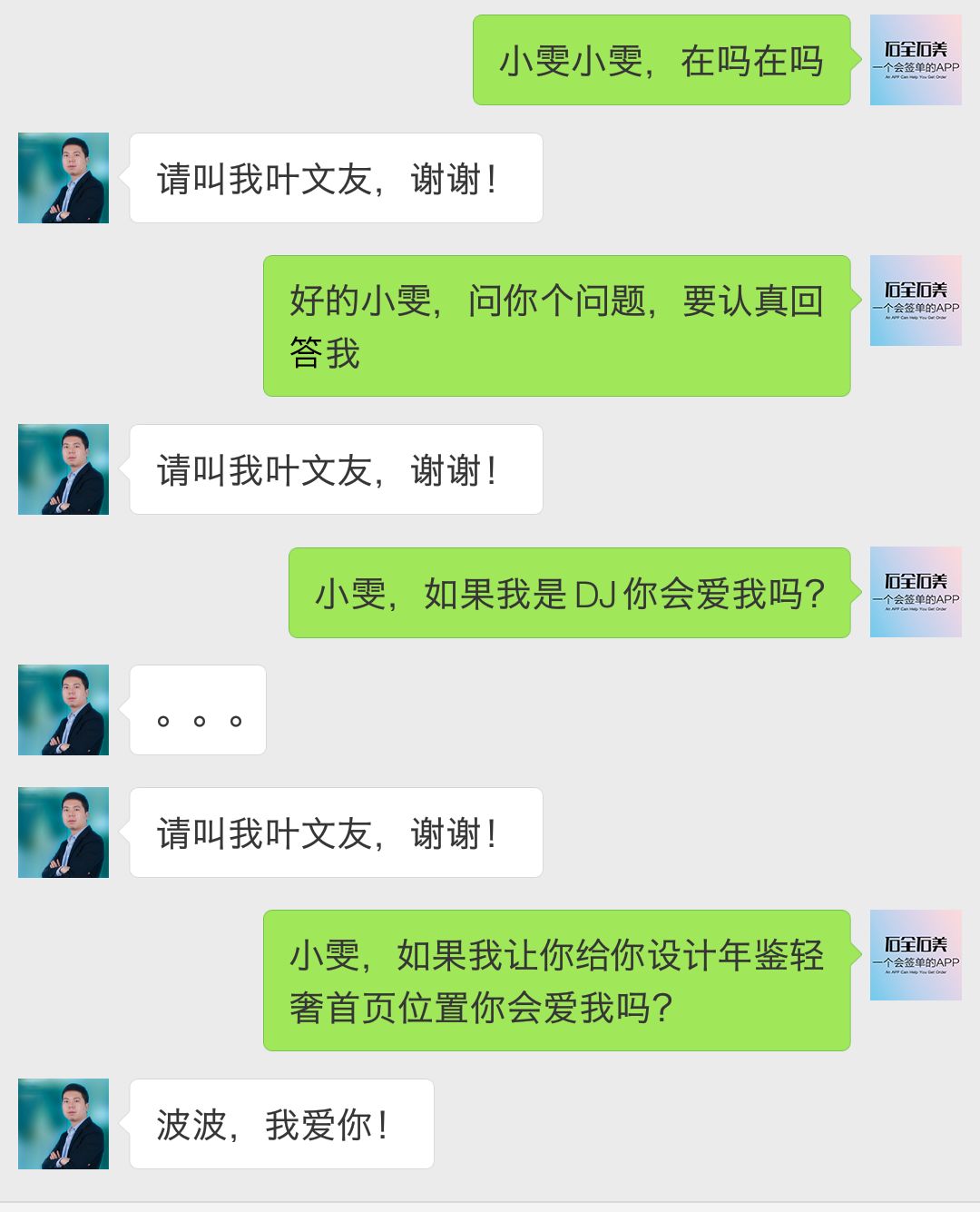Open sender avatar beside the 年鉴轻奢首页 message
Image resolution: width=980 pixels, height=1212 pixels.
[916, 955]
